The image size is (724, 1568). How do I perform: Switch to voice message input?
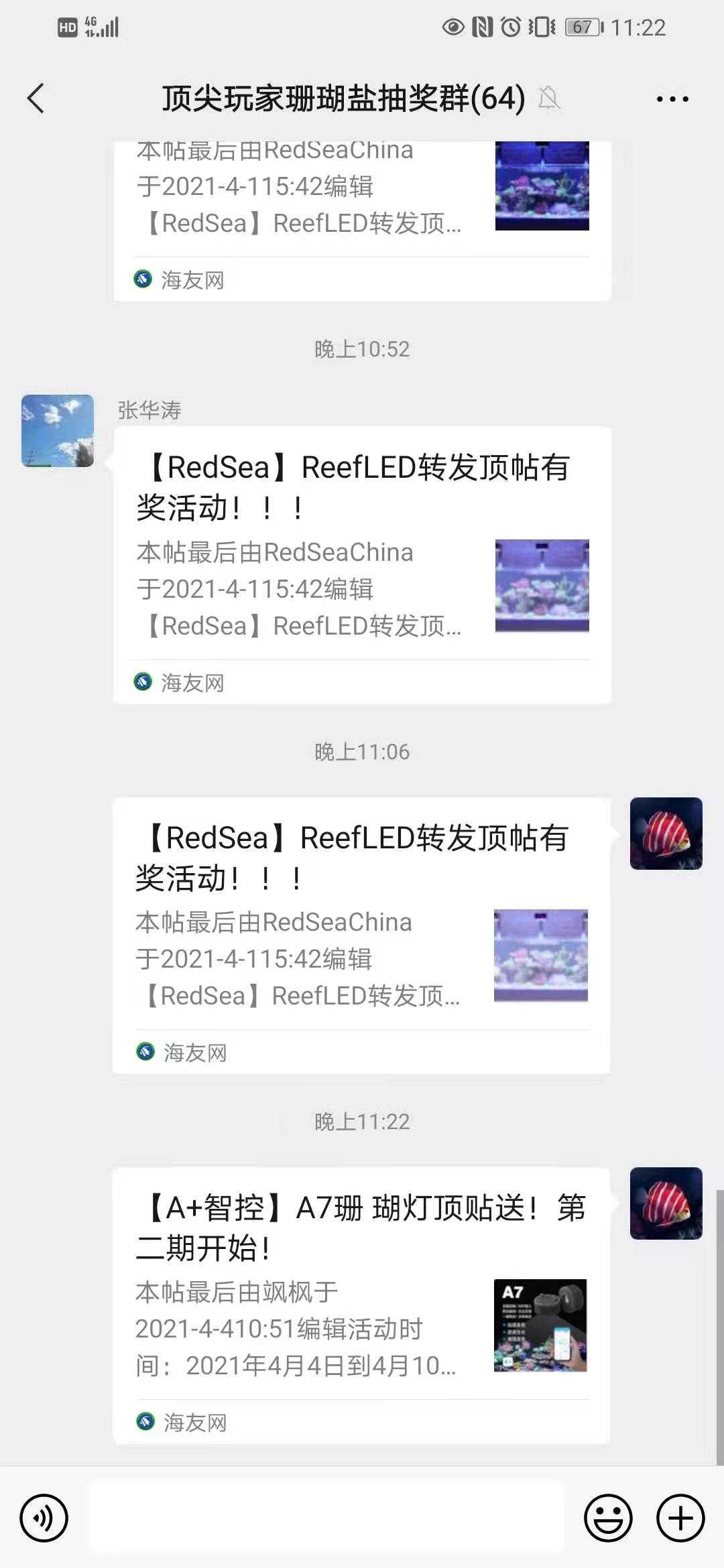(44, 1518)
